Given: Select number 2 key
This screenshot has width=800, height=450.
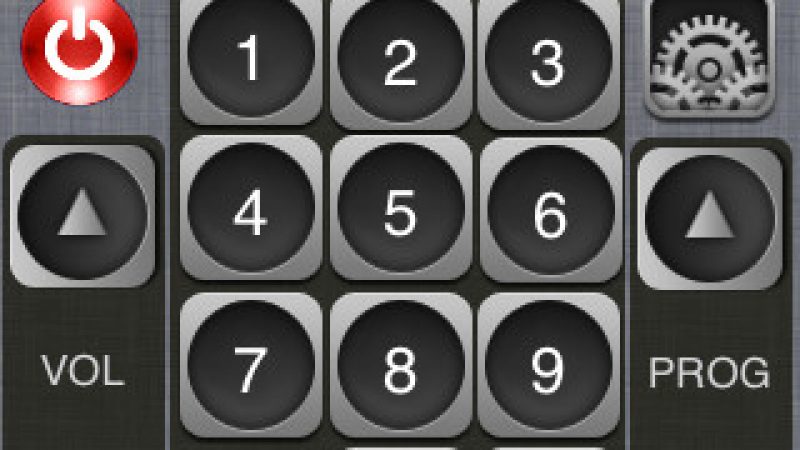Looking at the screenshot, I should pyautogui.click(x=400, y=60).
